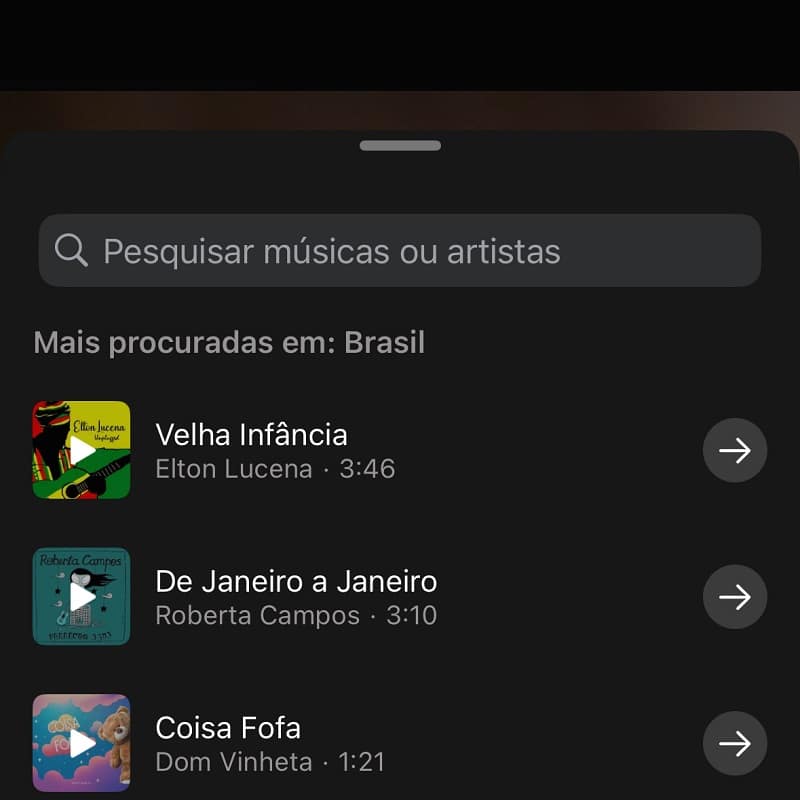Open the Dom Vinheta song row
Image resolution: width=800 pixels, height=800 pixels.
[x=400, y=744]
